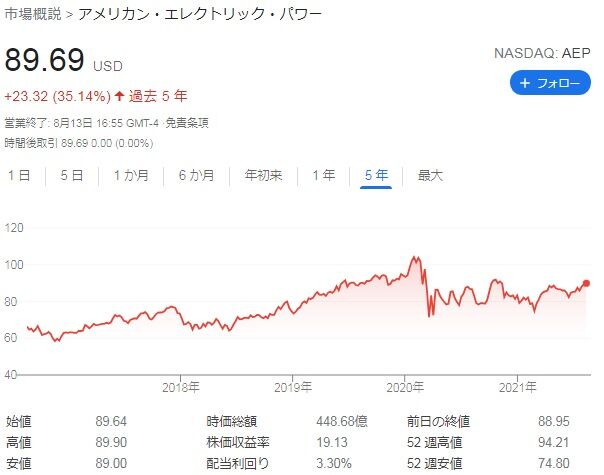Screen dimensions: 604x475
Task: Switch chart to 1日 range
Action: [x=19, y=175]
